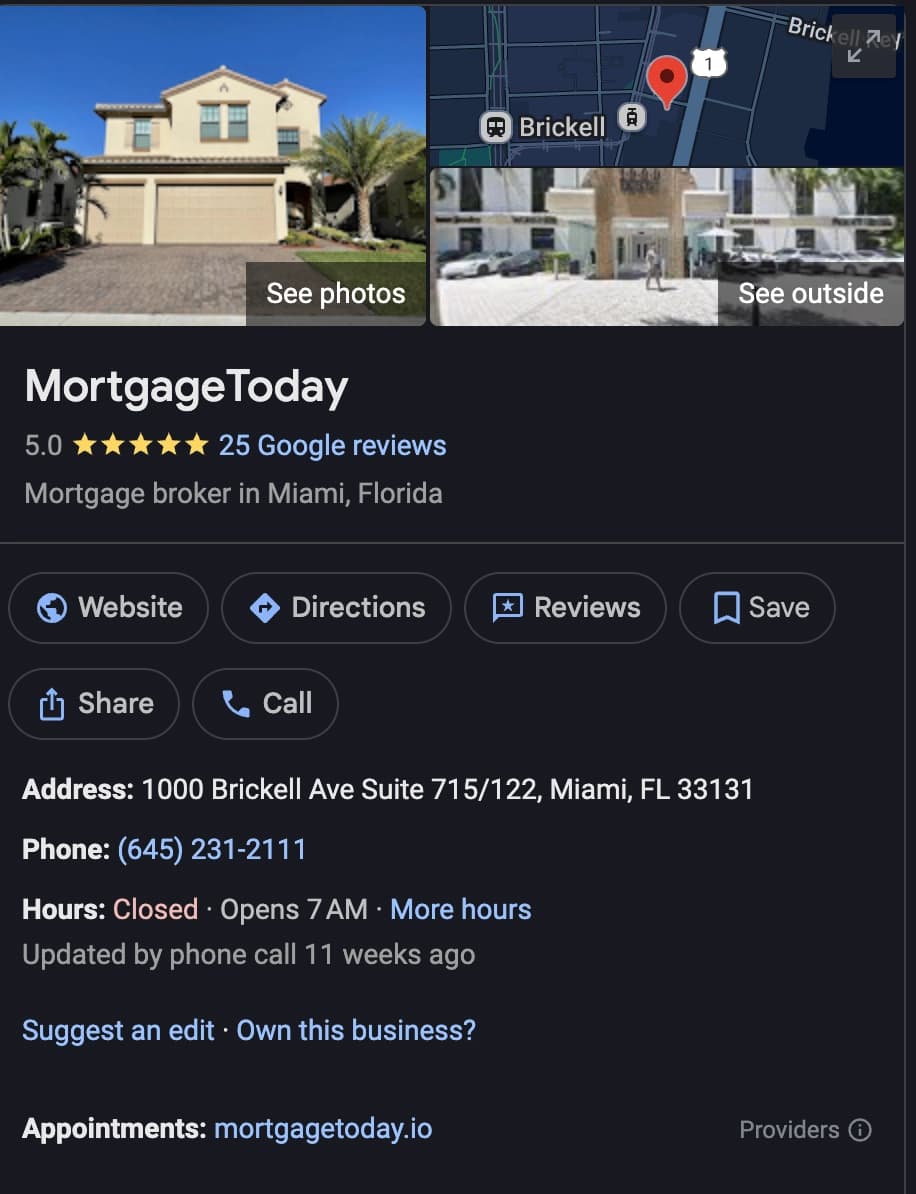Claim via Own this business link

point(356,1030)
